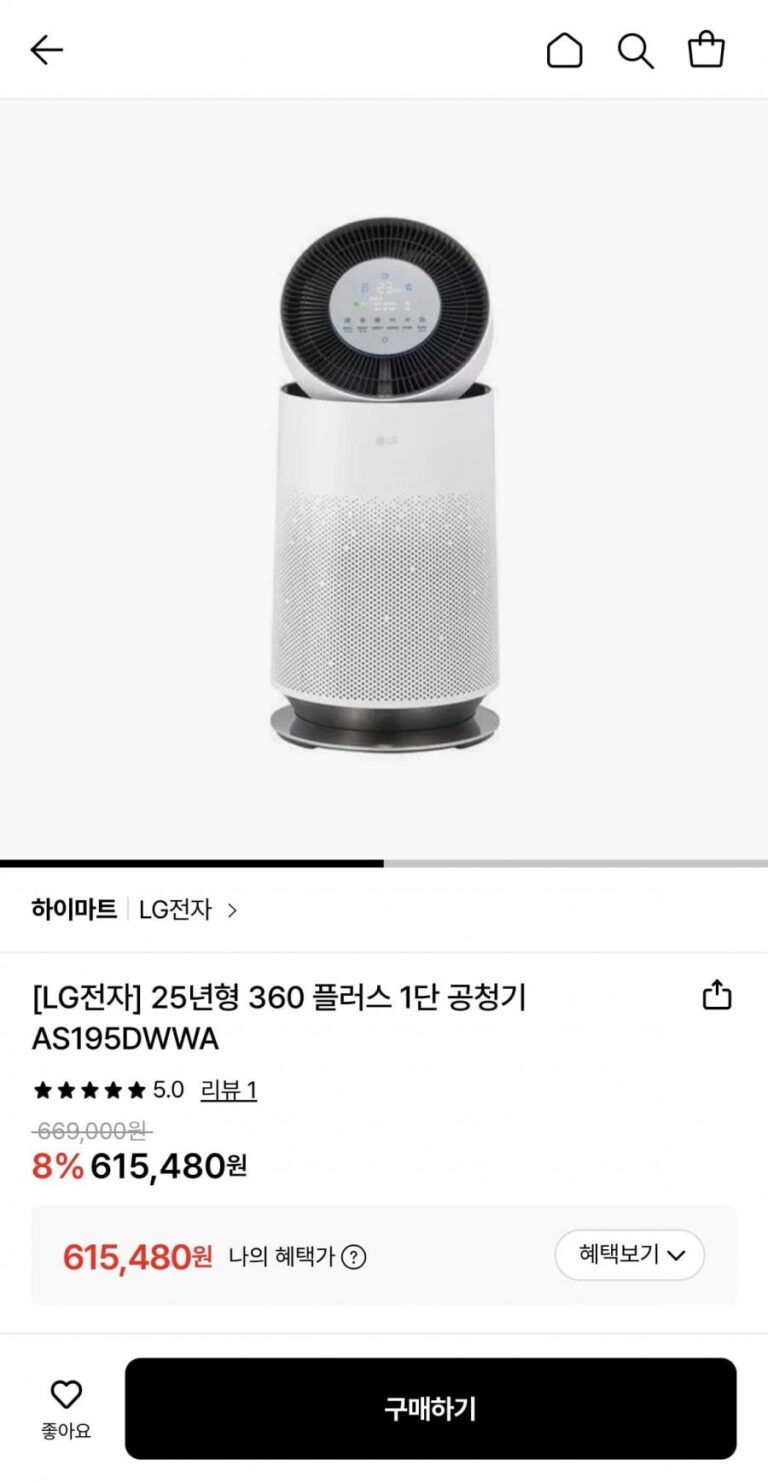Expand the 혜택보기 benefits dropdown
768x1483 pixels.
tap(630, 1255)
